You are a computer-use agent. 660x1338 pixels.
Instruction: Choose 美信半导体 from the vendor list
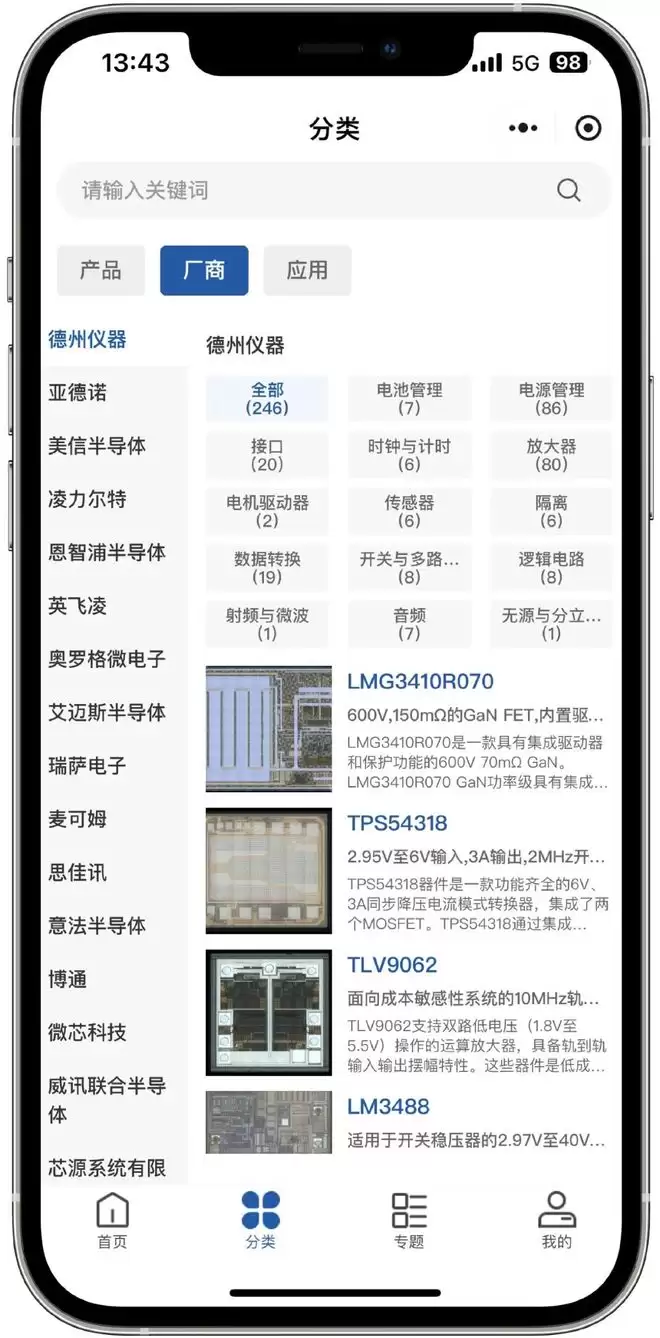tap(97, 446)
